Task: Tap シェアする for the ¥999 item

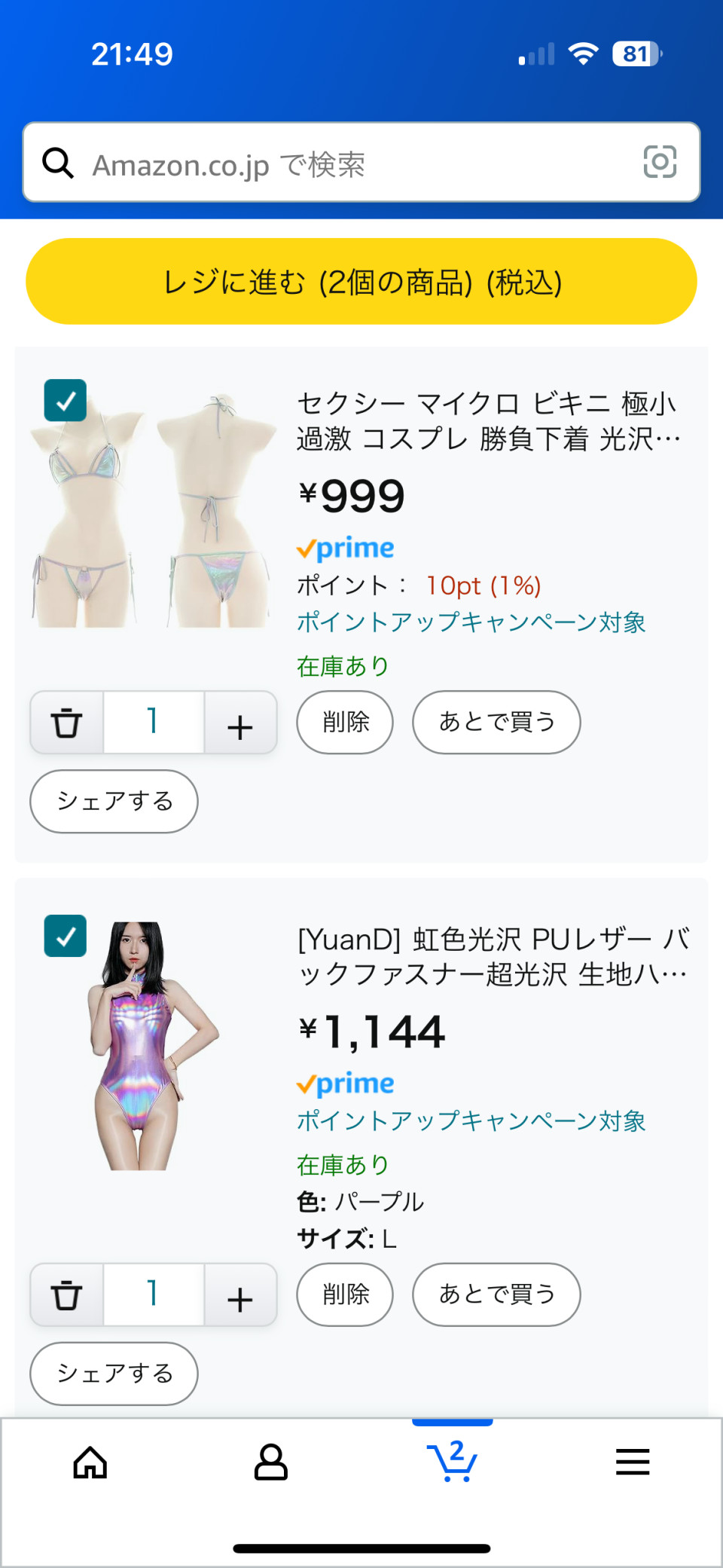Action: 114,801
